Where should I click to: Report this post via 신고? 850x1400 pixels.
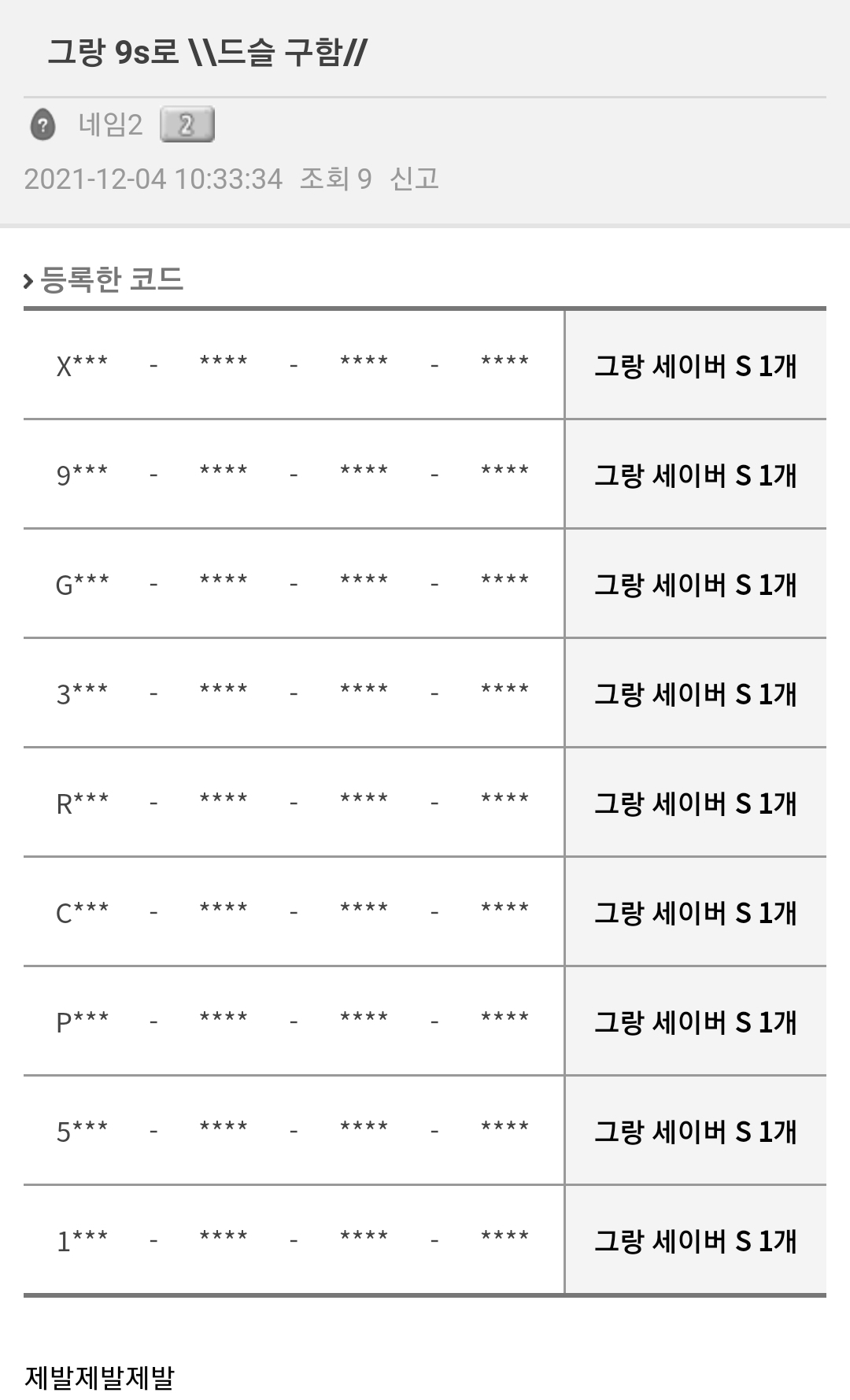click(x=414, y=179)
